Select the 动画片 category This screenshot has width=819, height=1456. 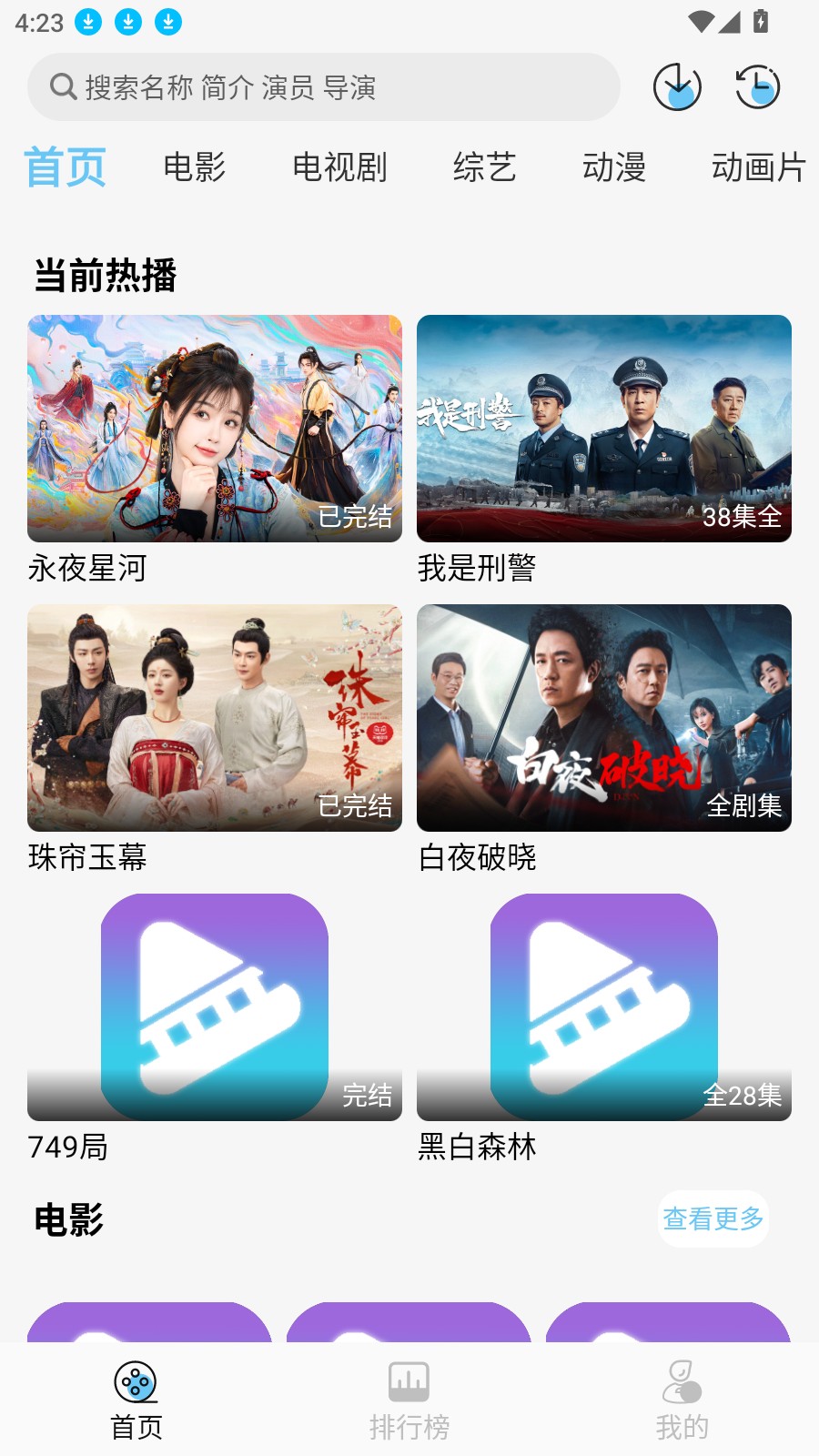pos(759,167)
